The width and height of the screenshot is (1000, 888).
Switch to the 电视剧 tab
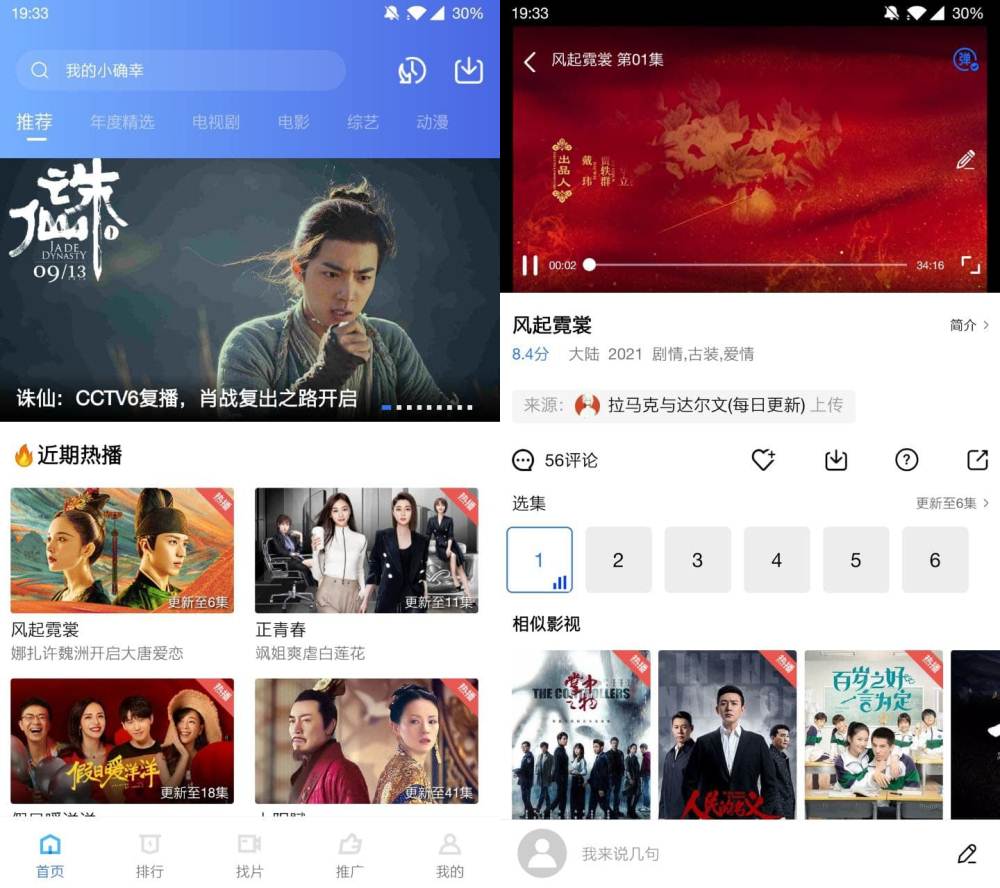216,122
